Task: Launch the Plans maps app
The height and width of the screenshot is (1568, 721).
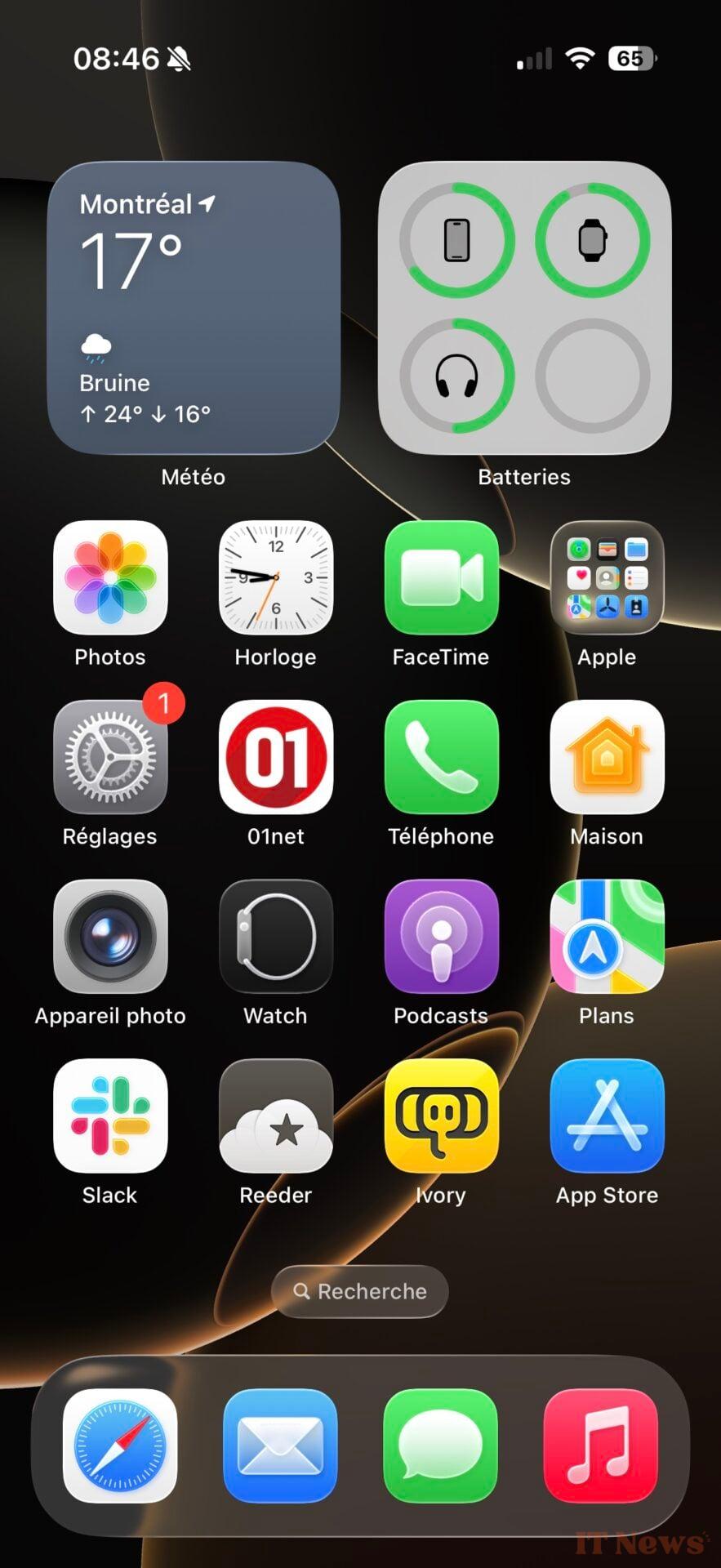Action: pyautogui.click(x=607, y=937)
